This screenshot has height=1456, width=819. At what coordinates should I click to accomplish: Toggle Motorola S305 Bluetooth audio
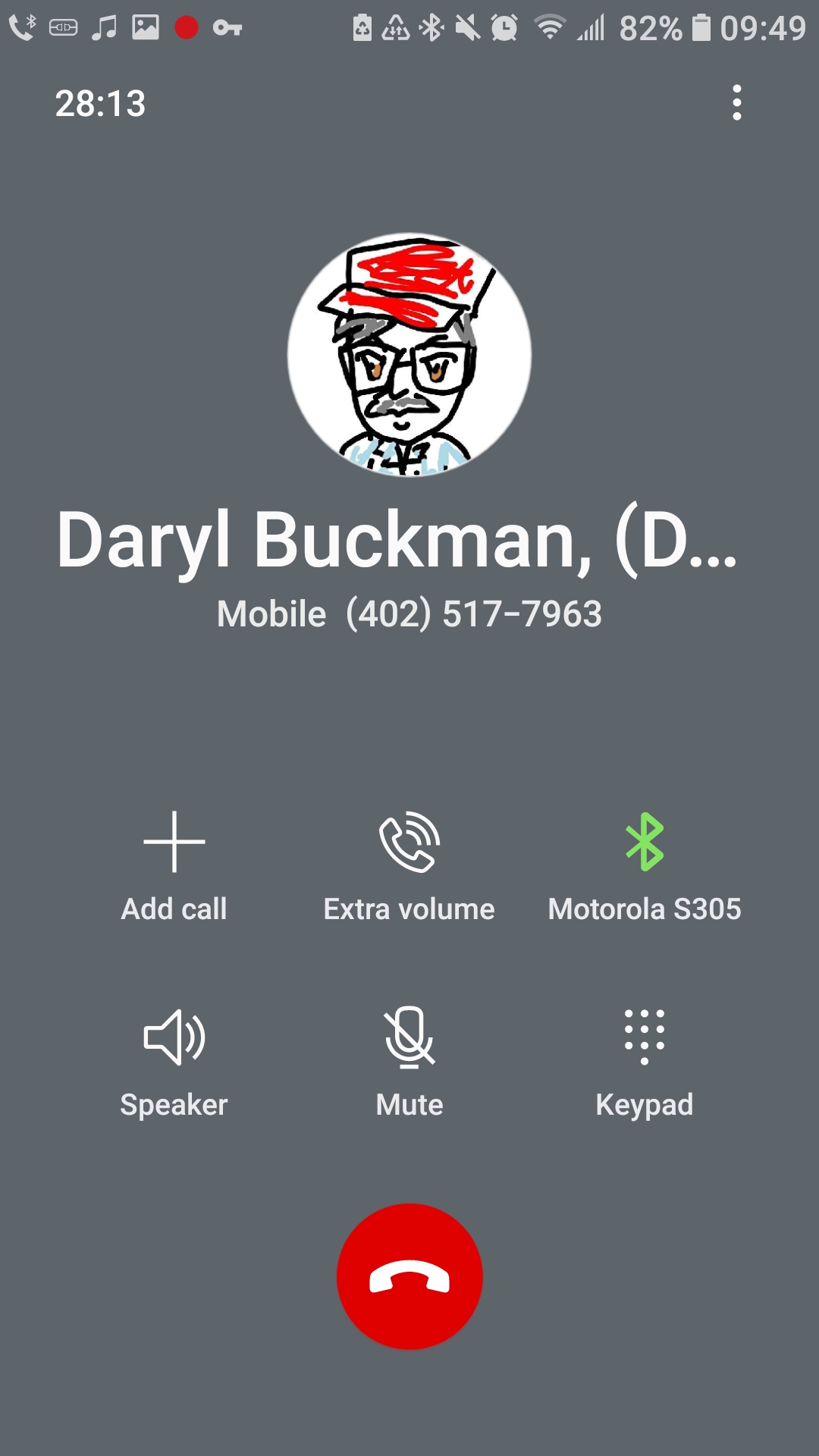[x=645, y=864]
